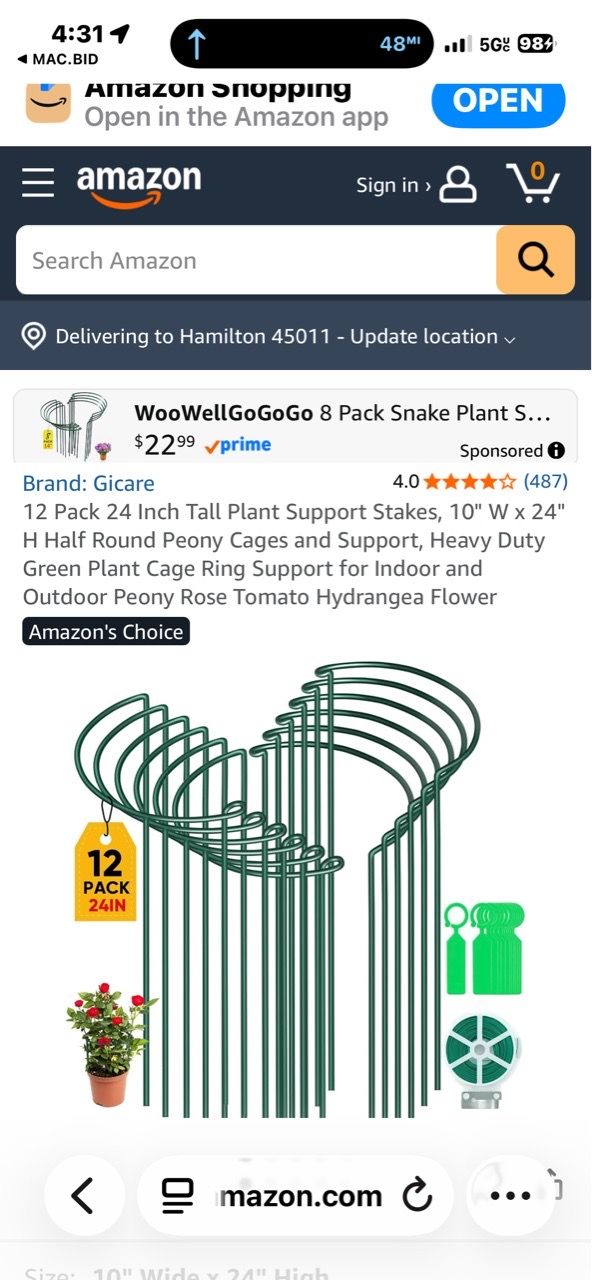Tap Sign in account link
This screenshot has height=1280, width=592.
coord(416,185)
